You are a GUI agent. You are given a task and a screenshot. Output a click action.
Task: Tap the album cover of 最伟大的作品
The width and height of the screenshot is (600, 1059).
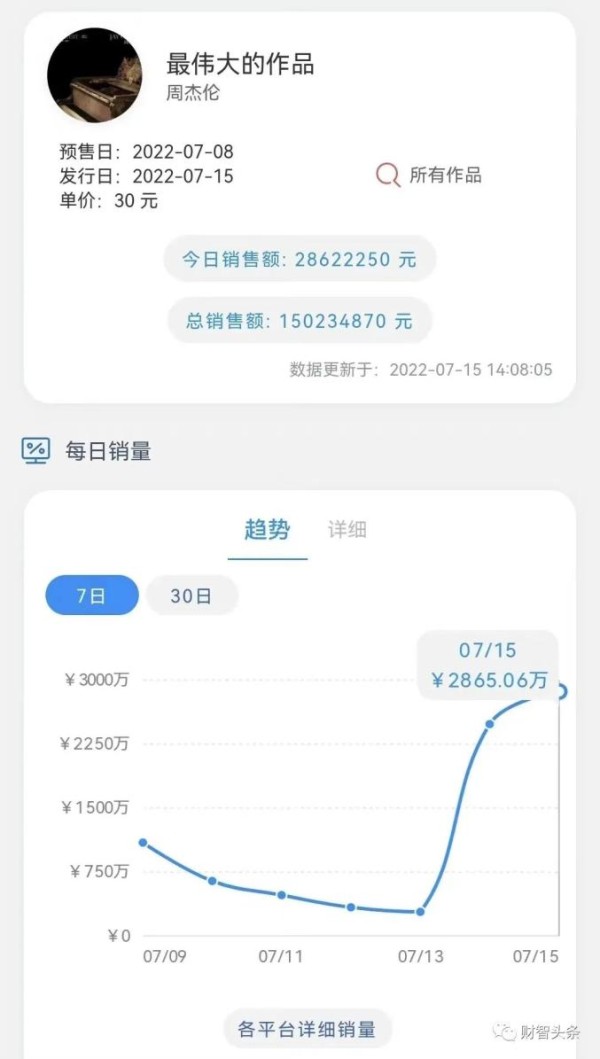pos(95,75)
